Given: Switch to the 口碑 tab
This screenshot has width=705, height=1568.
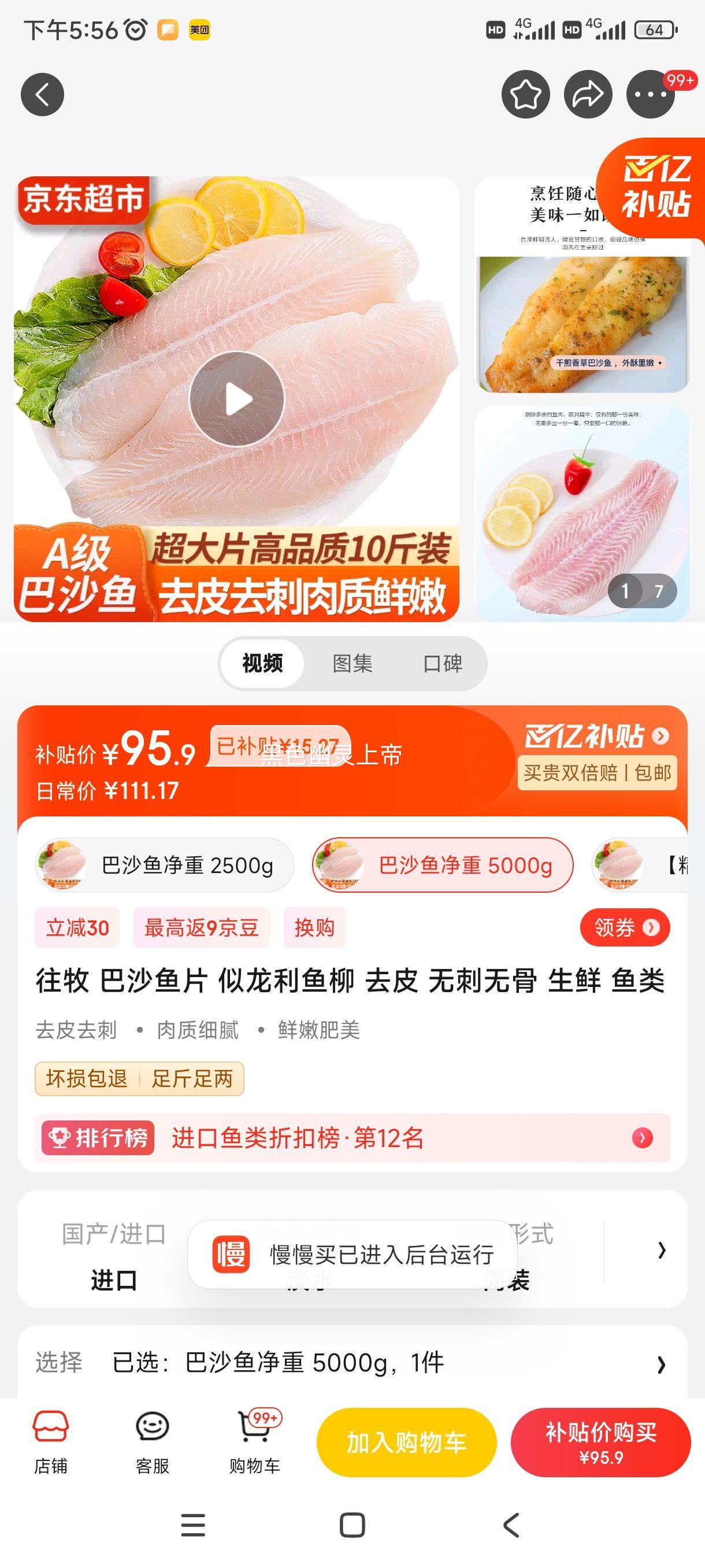Looking at the screenshot, I should coord(444,664).
